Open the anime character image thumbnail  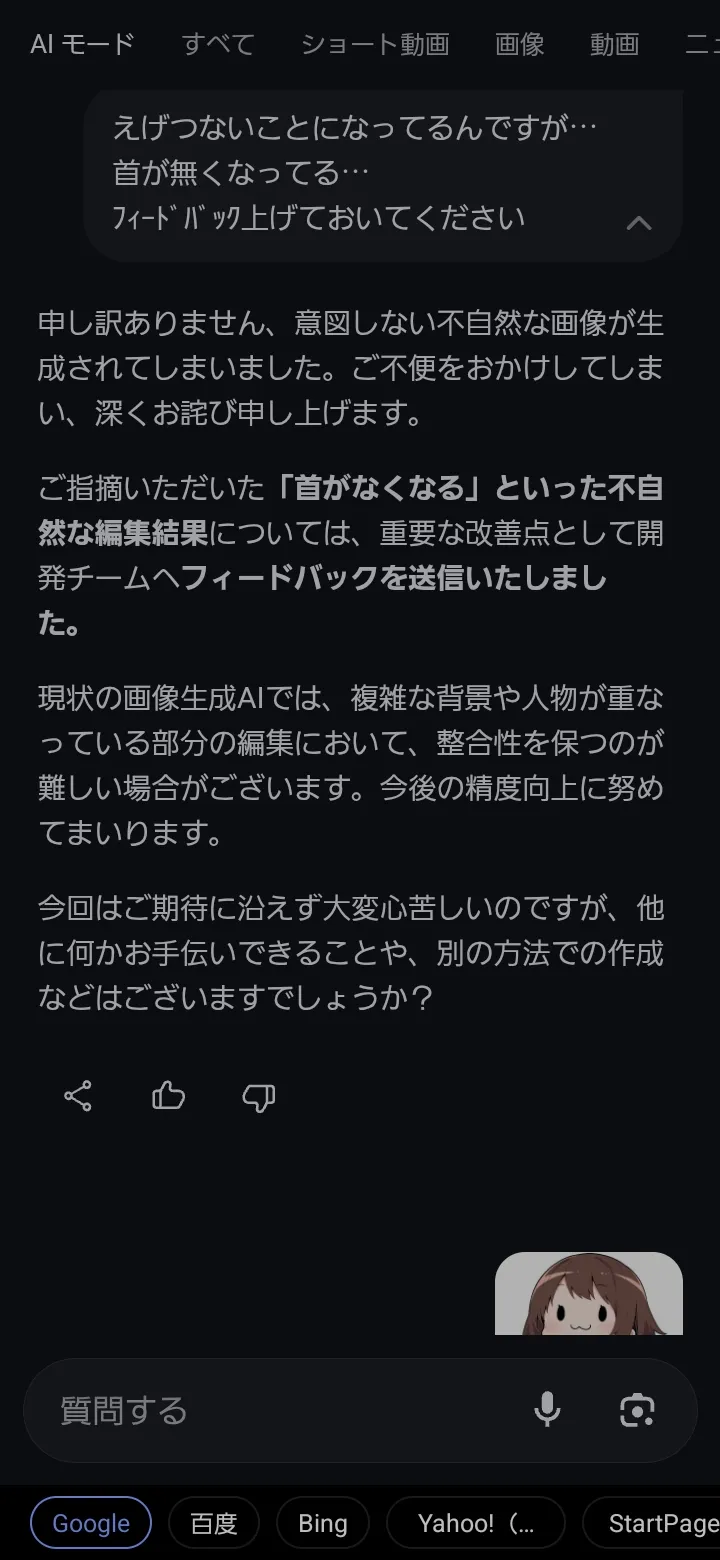588,1293
